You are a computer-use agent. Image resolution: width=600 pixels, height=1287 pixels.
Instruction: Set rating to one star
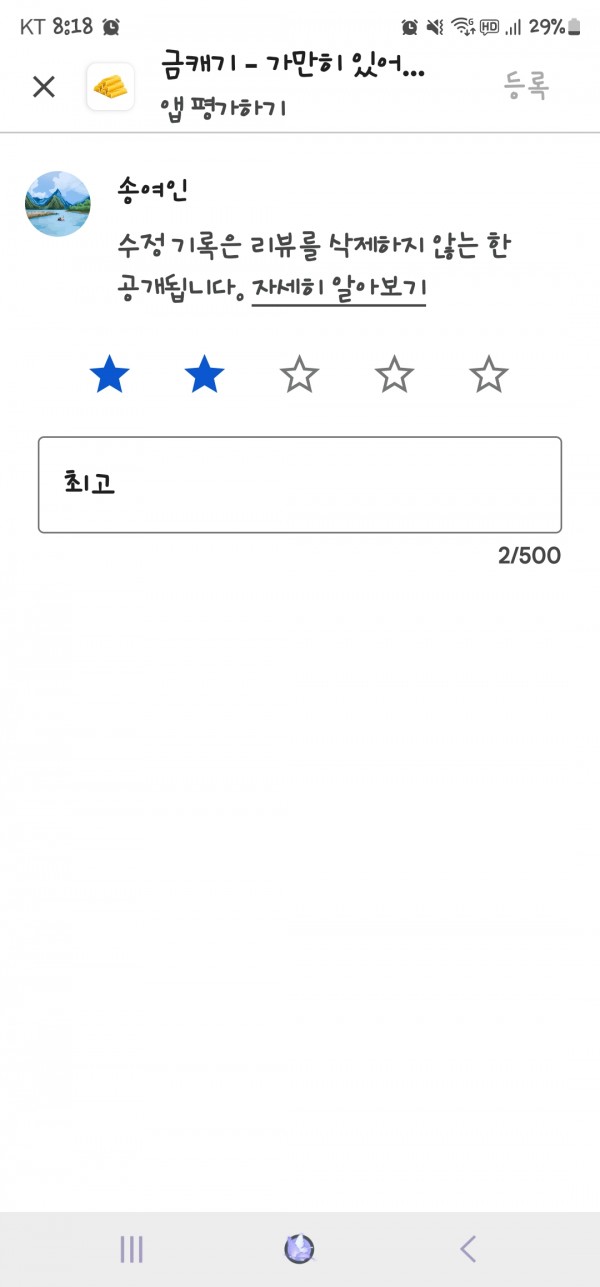click(x=109, y=376)
